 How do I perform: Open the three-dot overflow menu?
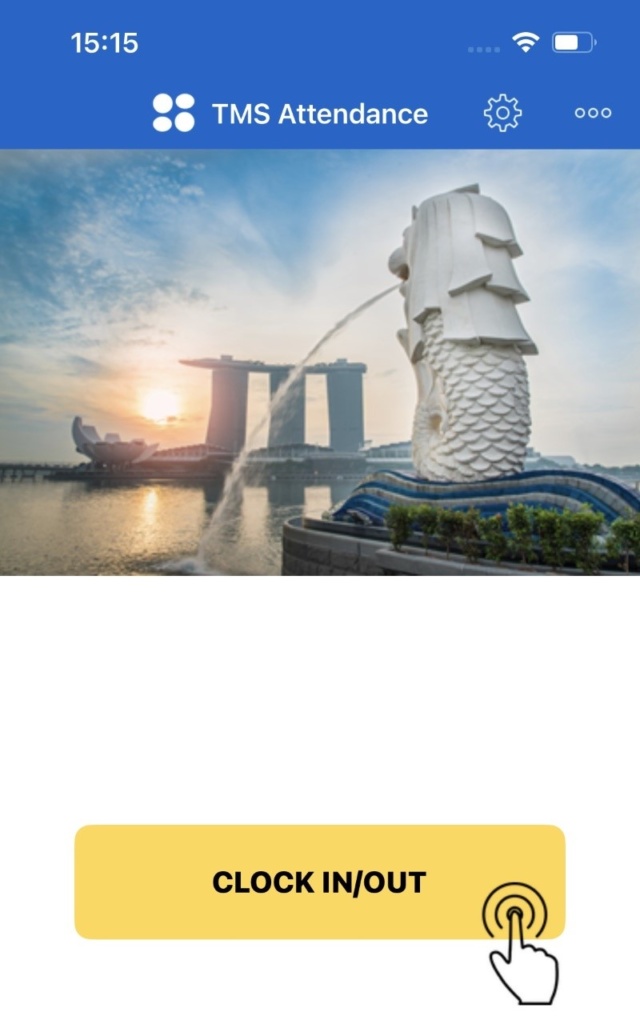click(x=592, y=113)
